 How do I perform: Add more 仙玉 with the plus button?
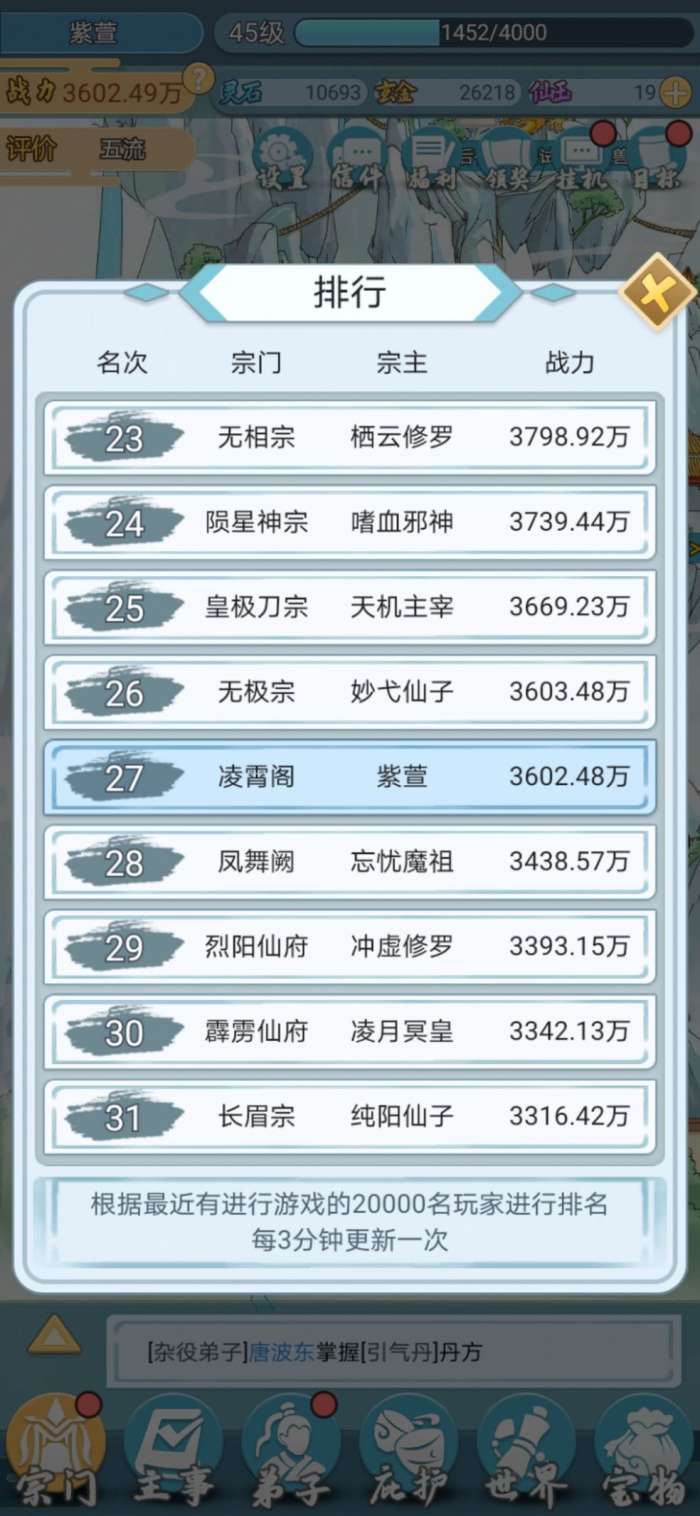coord(676,93)
